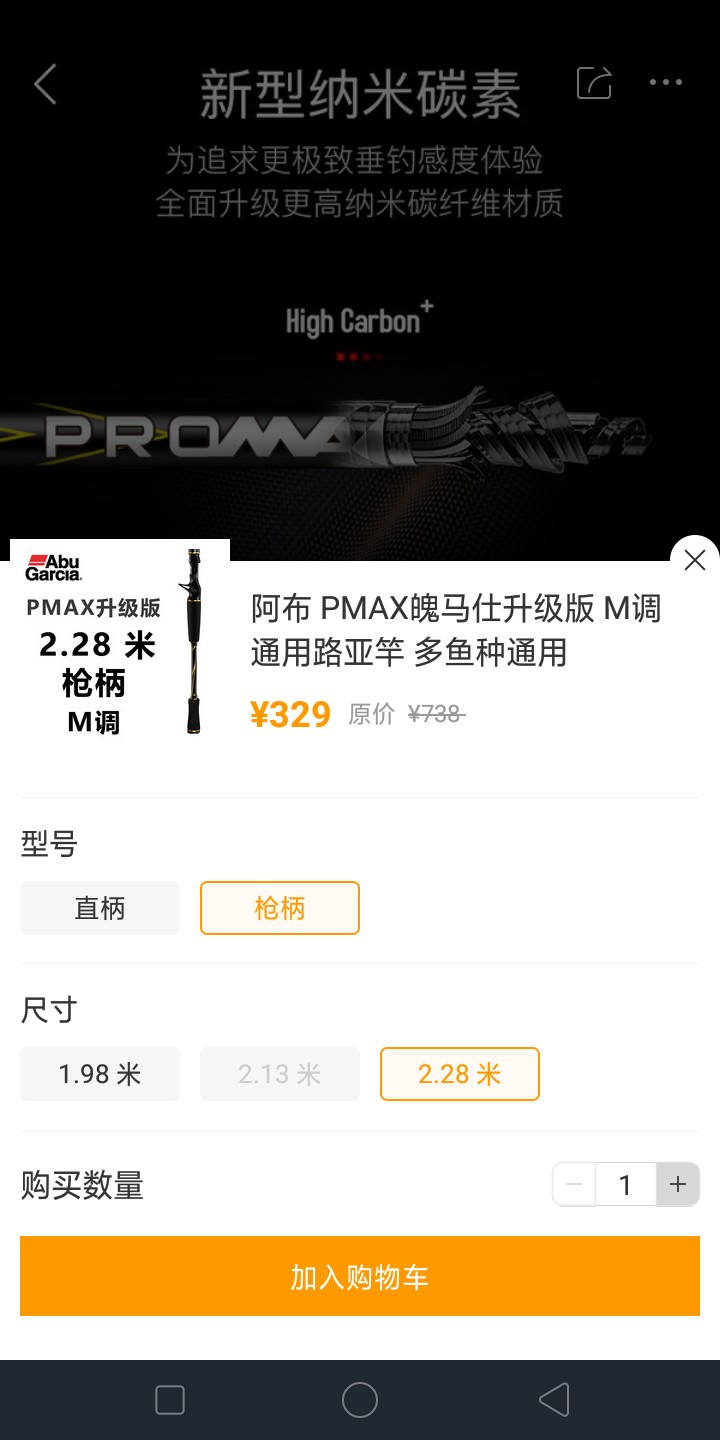Tap 加入购物车 to add to cart
This screenshot has height=1440, width=720.
point(360,1276)
